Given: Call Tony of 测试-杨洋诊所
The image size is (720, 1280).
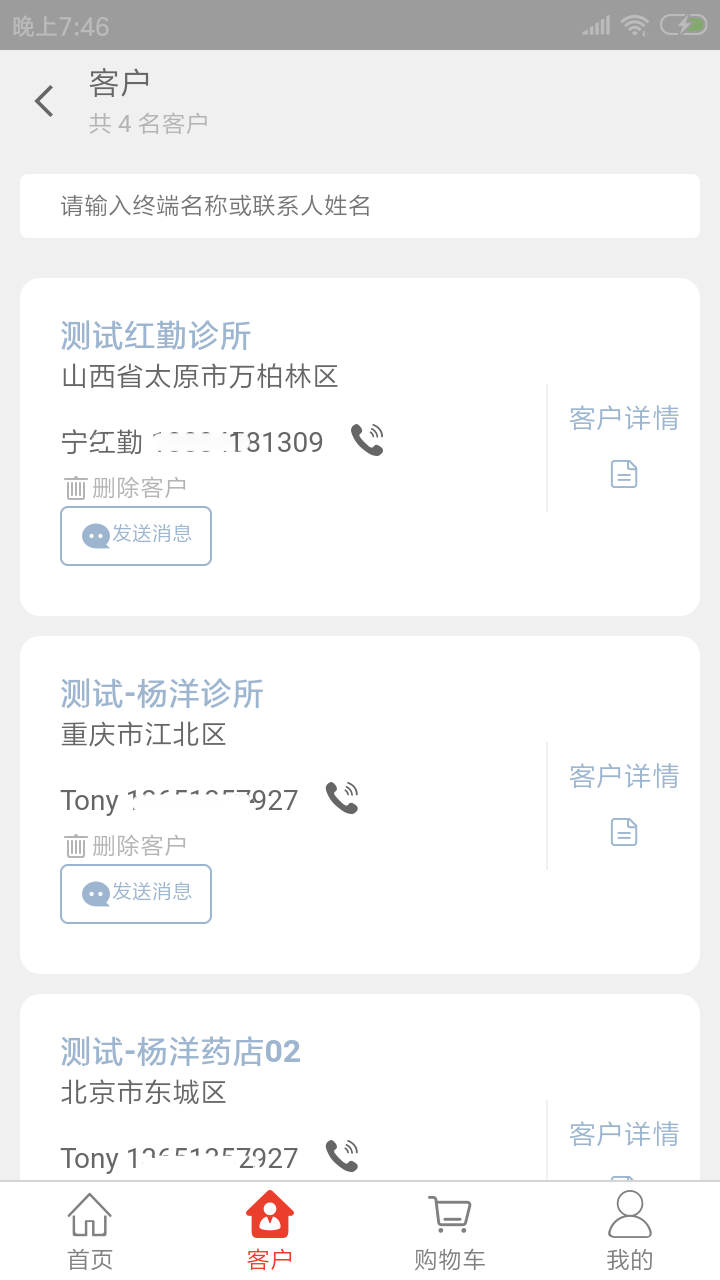Looking at the screenshot, I should (342, 798).
